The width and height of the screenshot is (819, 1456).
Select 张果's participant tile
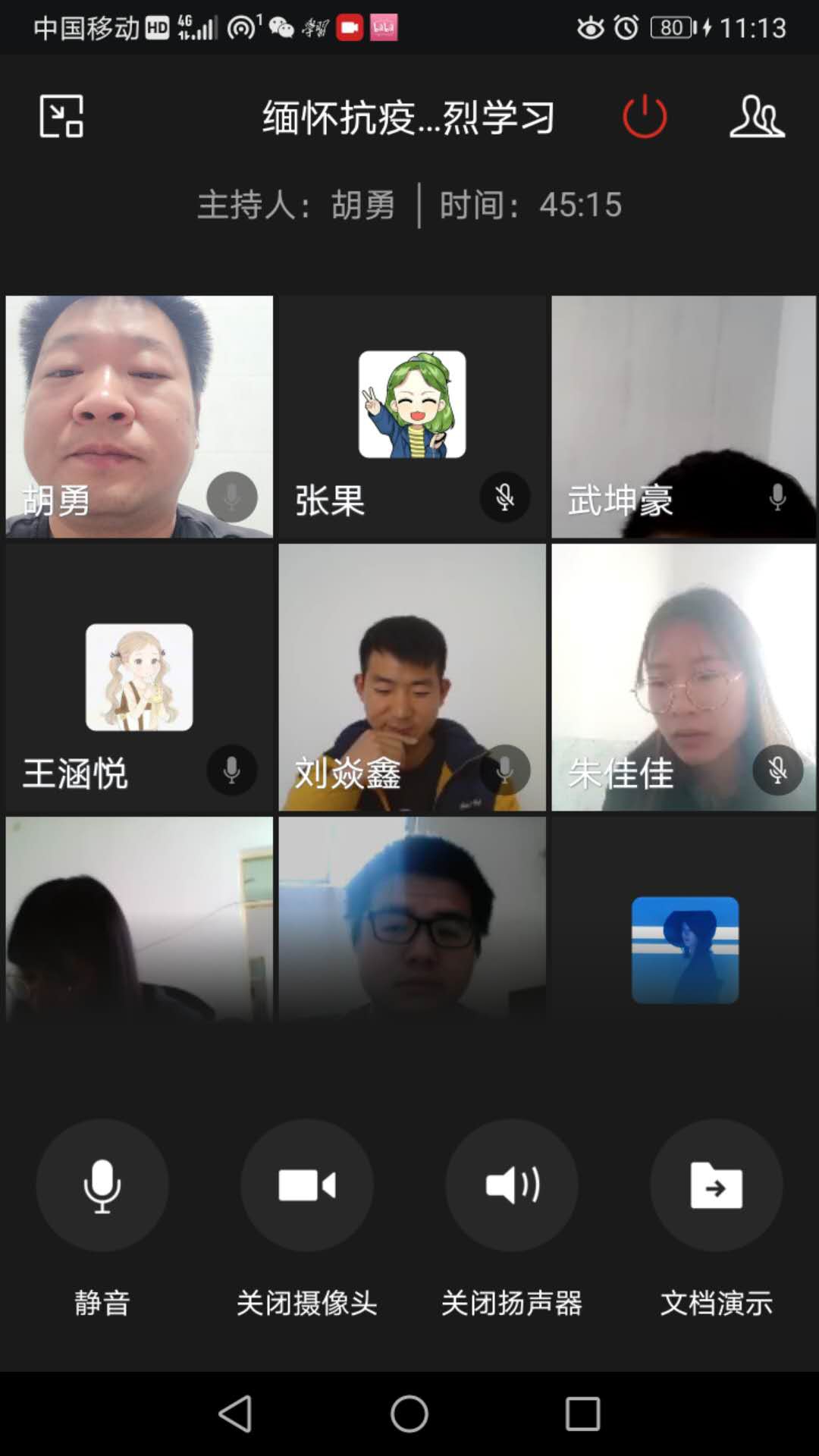click(412, 416)
